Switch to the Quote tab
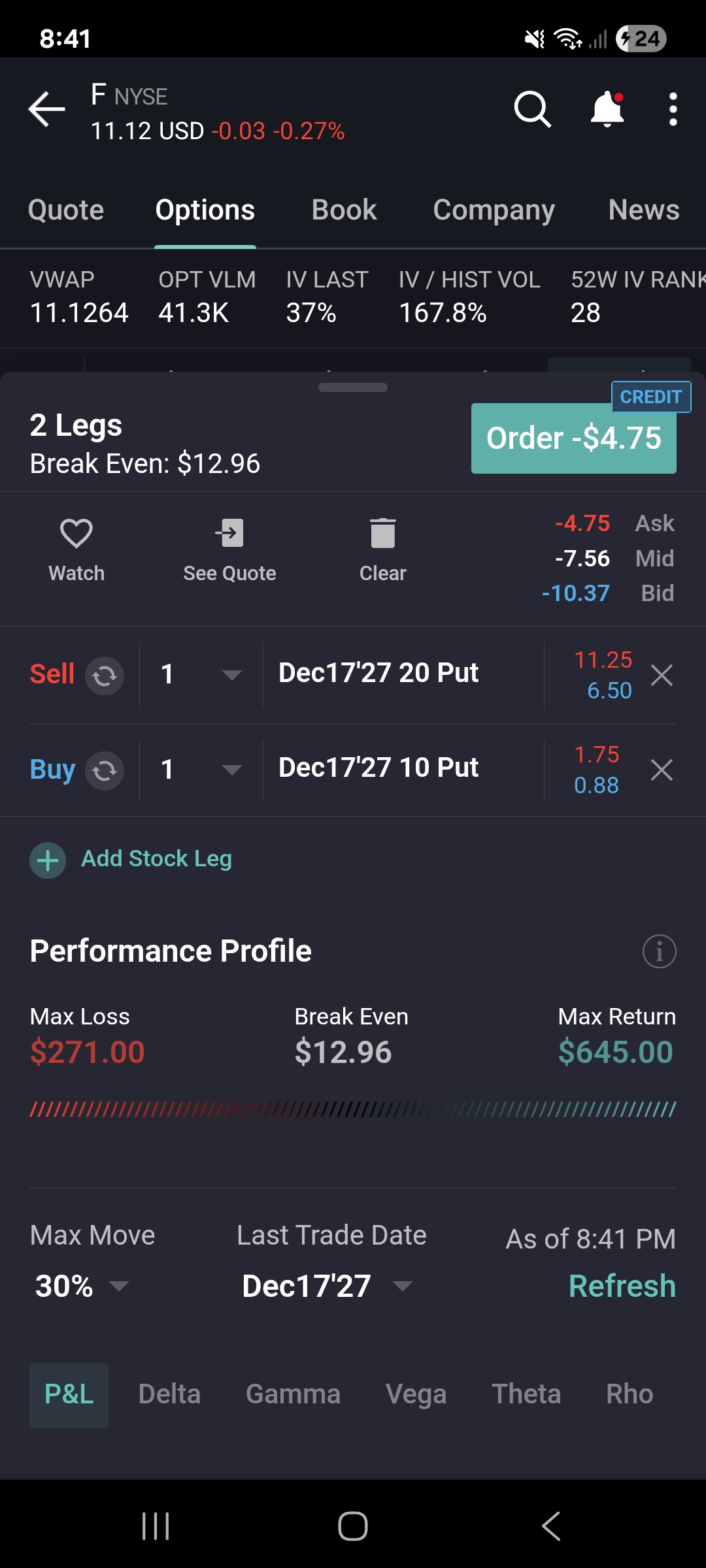Viewport: 706px width, 1568px height. click(66, 210)
